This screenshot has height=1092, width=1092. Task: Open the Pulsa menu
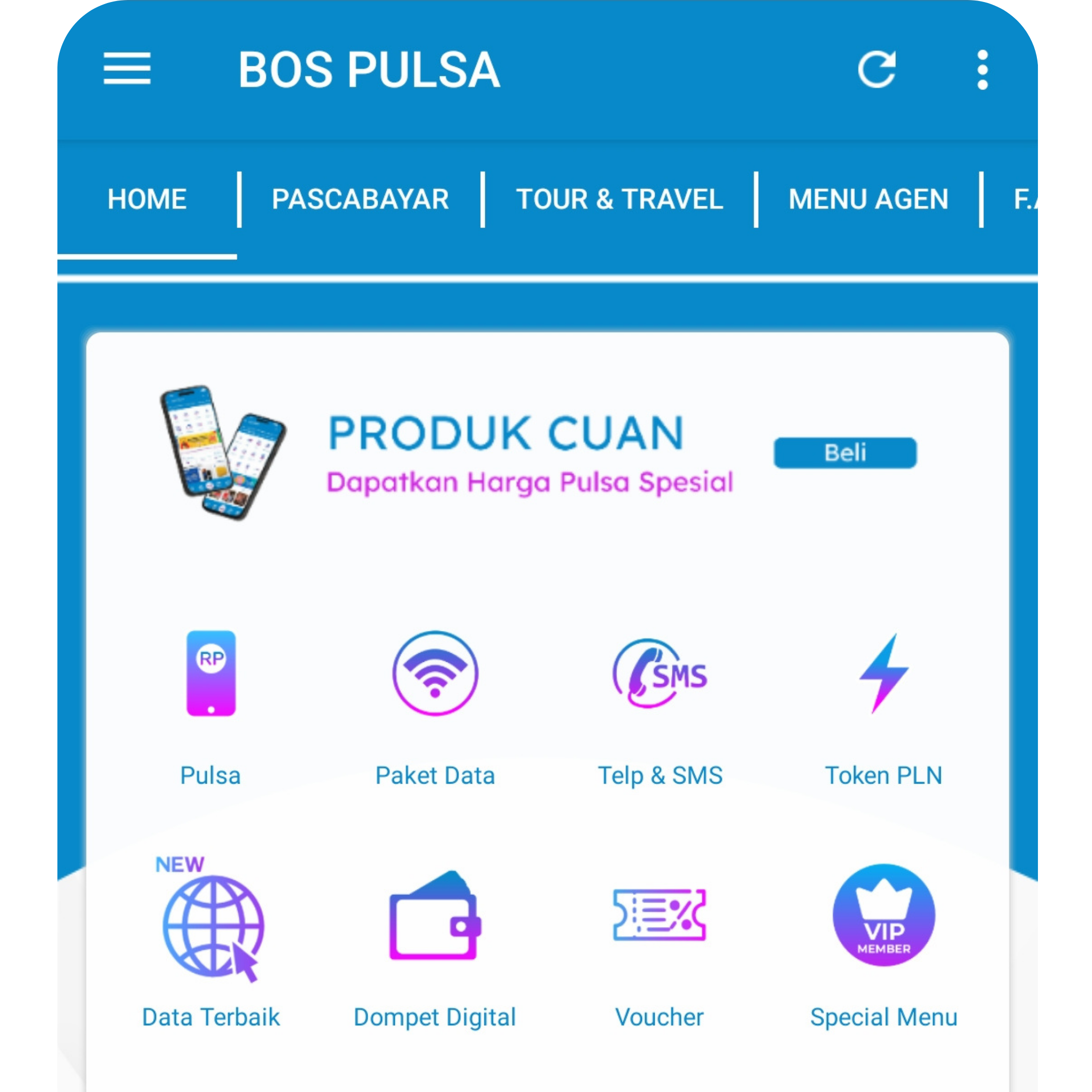point(211,707)
